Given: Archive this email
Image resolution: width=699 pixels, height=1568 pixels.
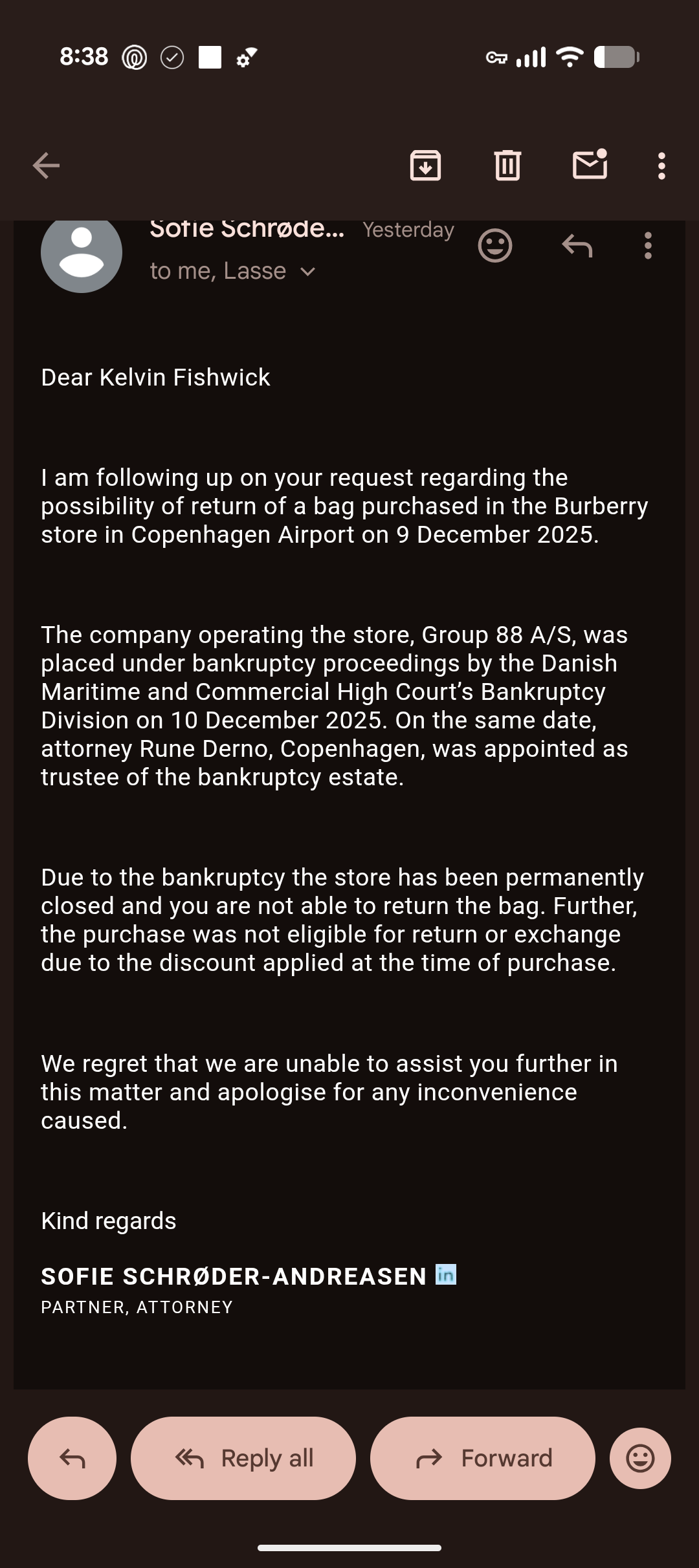Looking at the screenshot, I should click(425, 166).
